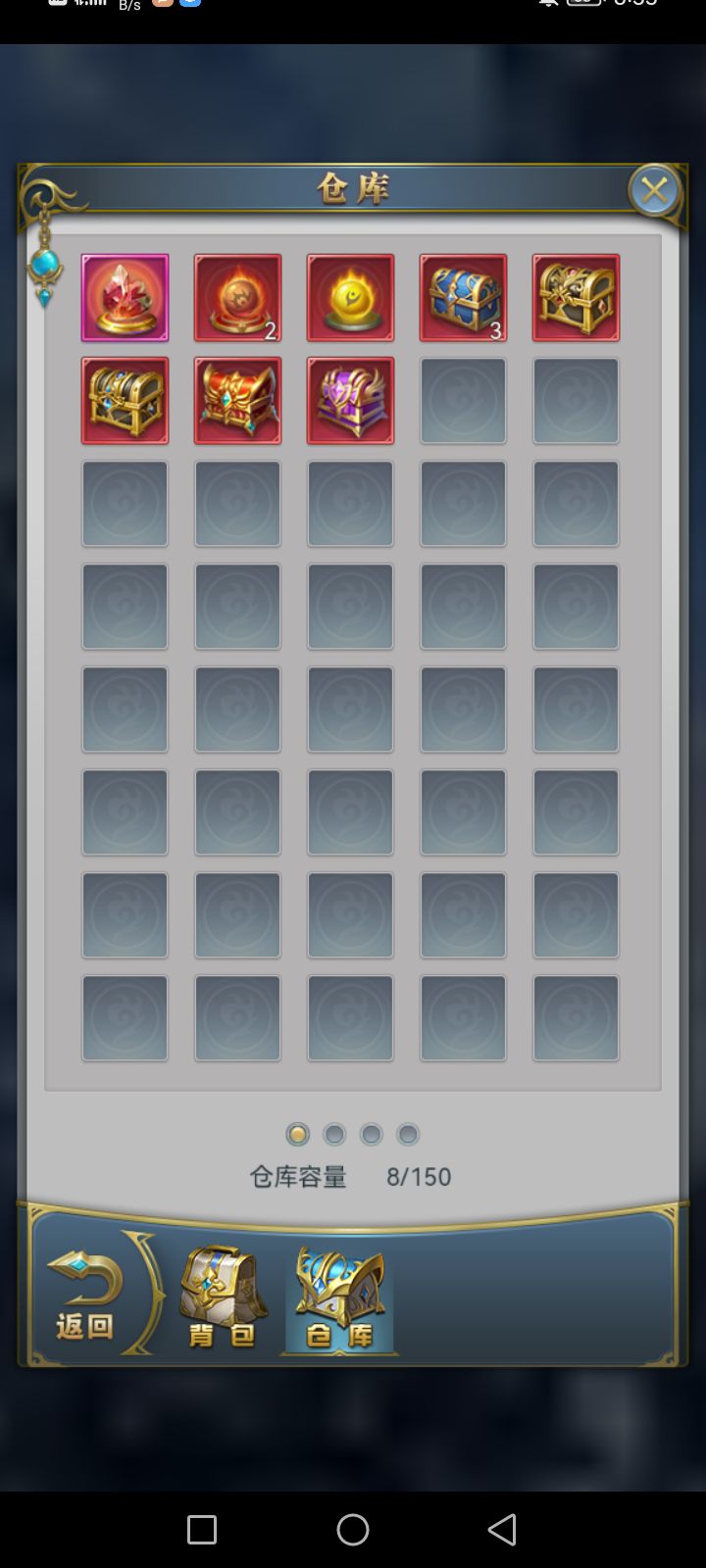Tap the system back triangle

[x=502, y=1530]
